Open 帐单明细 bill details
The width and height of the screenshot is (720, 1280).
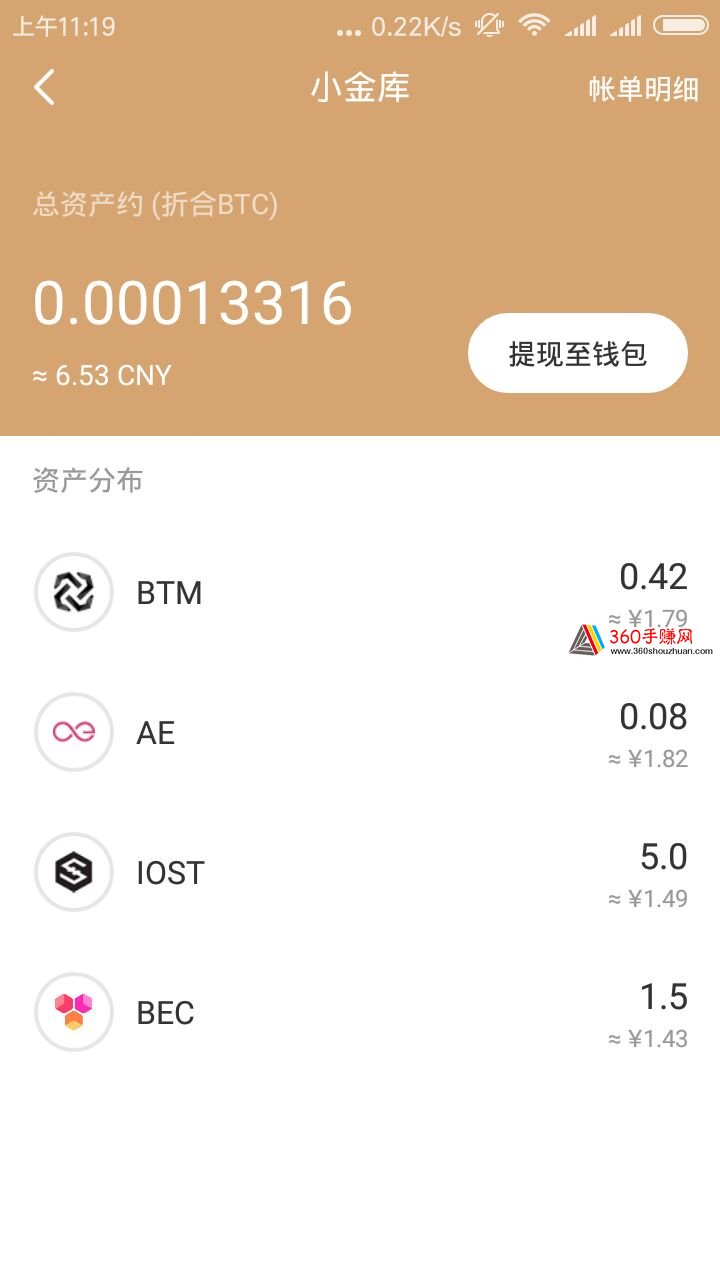[x=643, y=89]
